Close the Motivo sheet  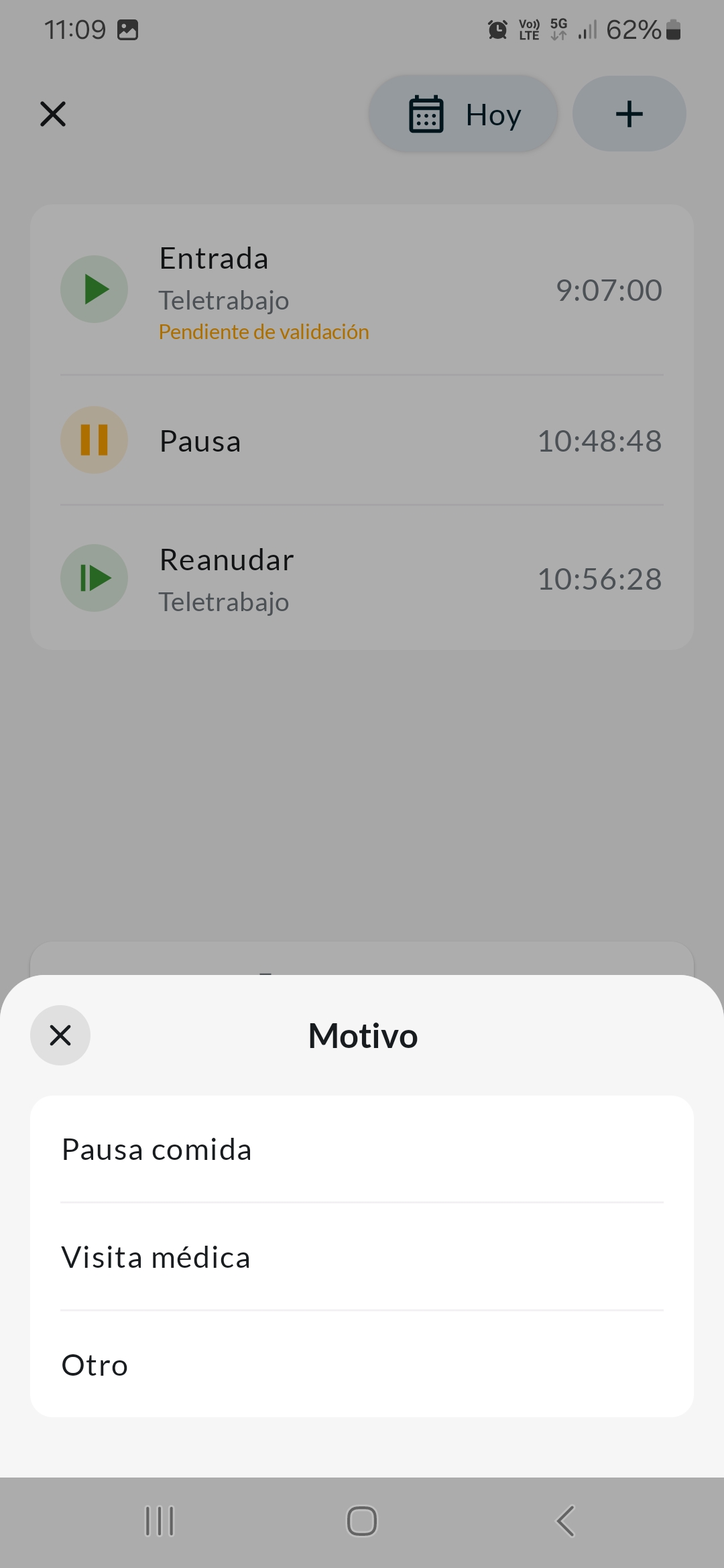coord(60,1035)
